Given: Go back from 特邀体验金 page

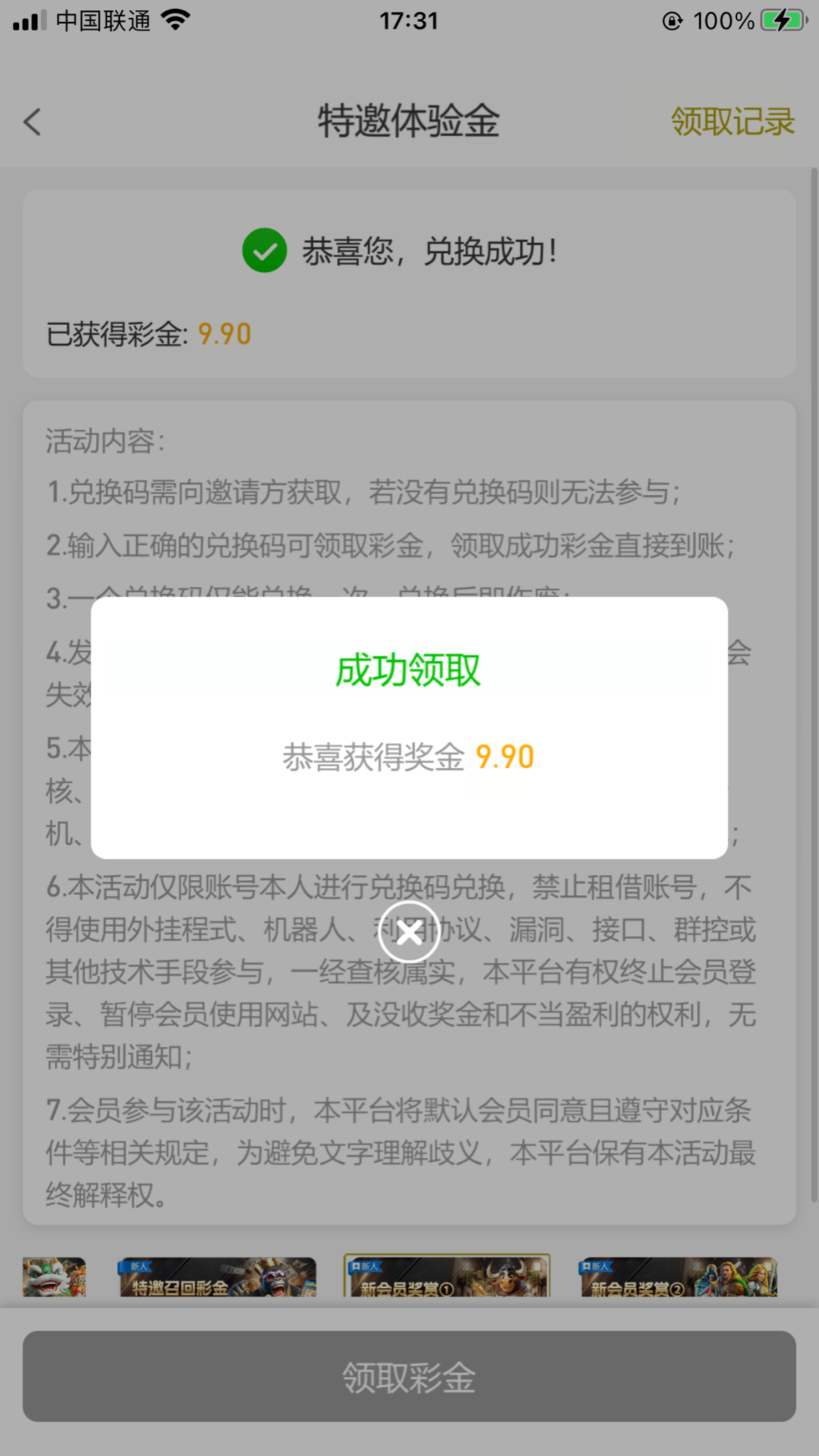Looking at the screenshot, I should coord(33,123).
